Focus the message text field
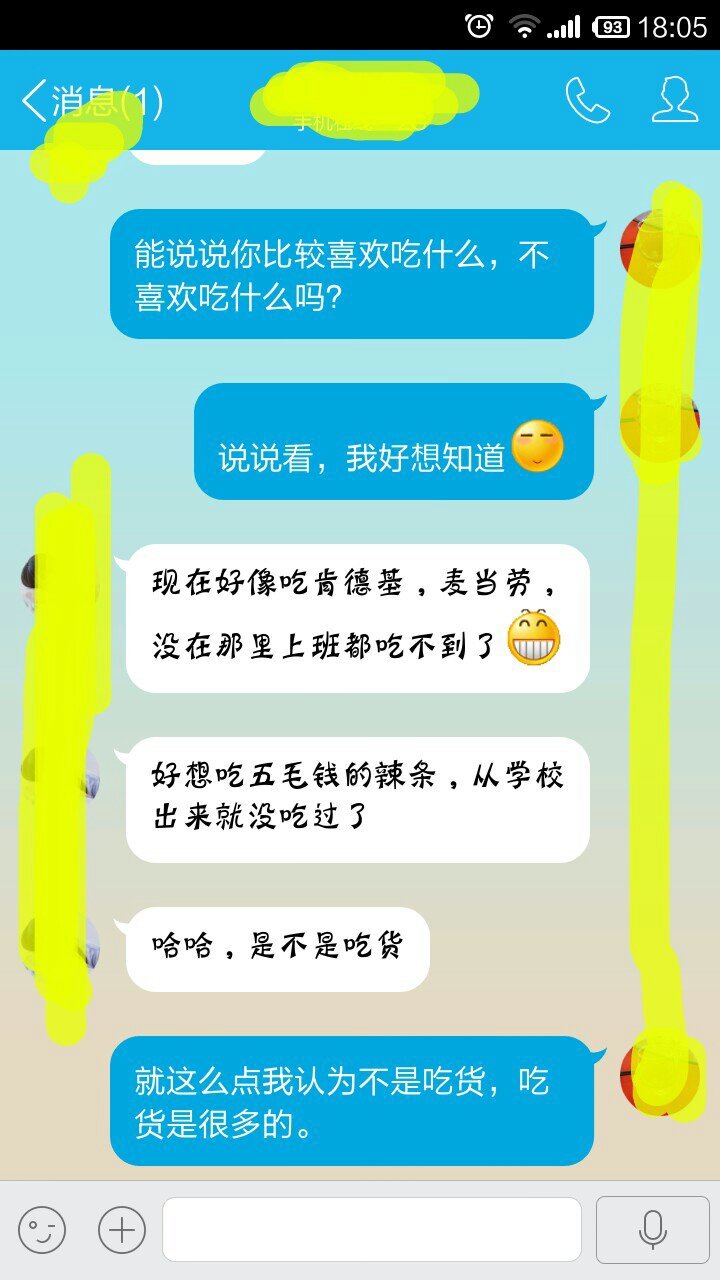The width and height of the screenshot is (720, 1280). (x=372, y=1229)
